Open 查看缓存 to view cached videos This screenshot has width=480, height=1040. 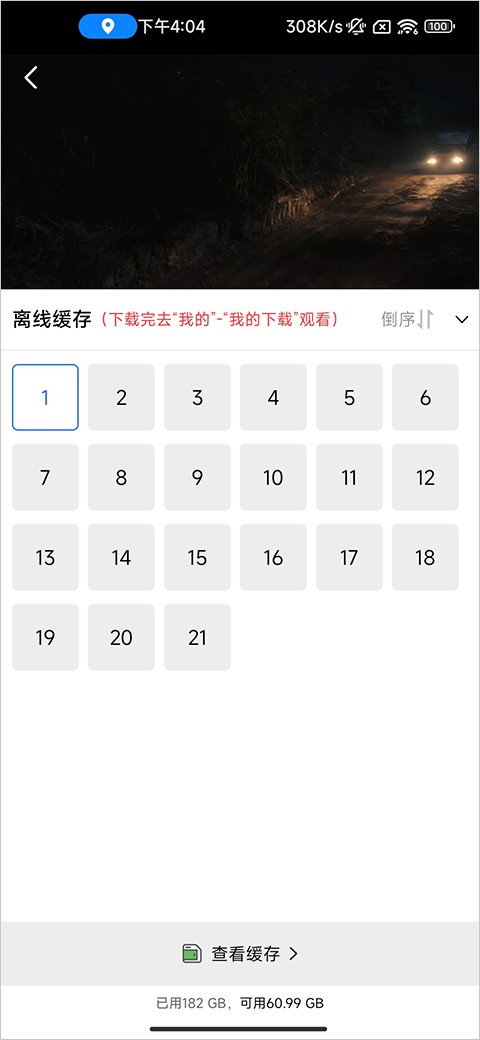click(240, 954)
